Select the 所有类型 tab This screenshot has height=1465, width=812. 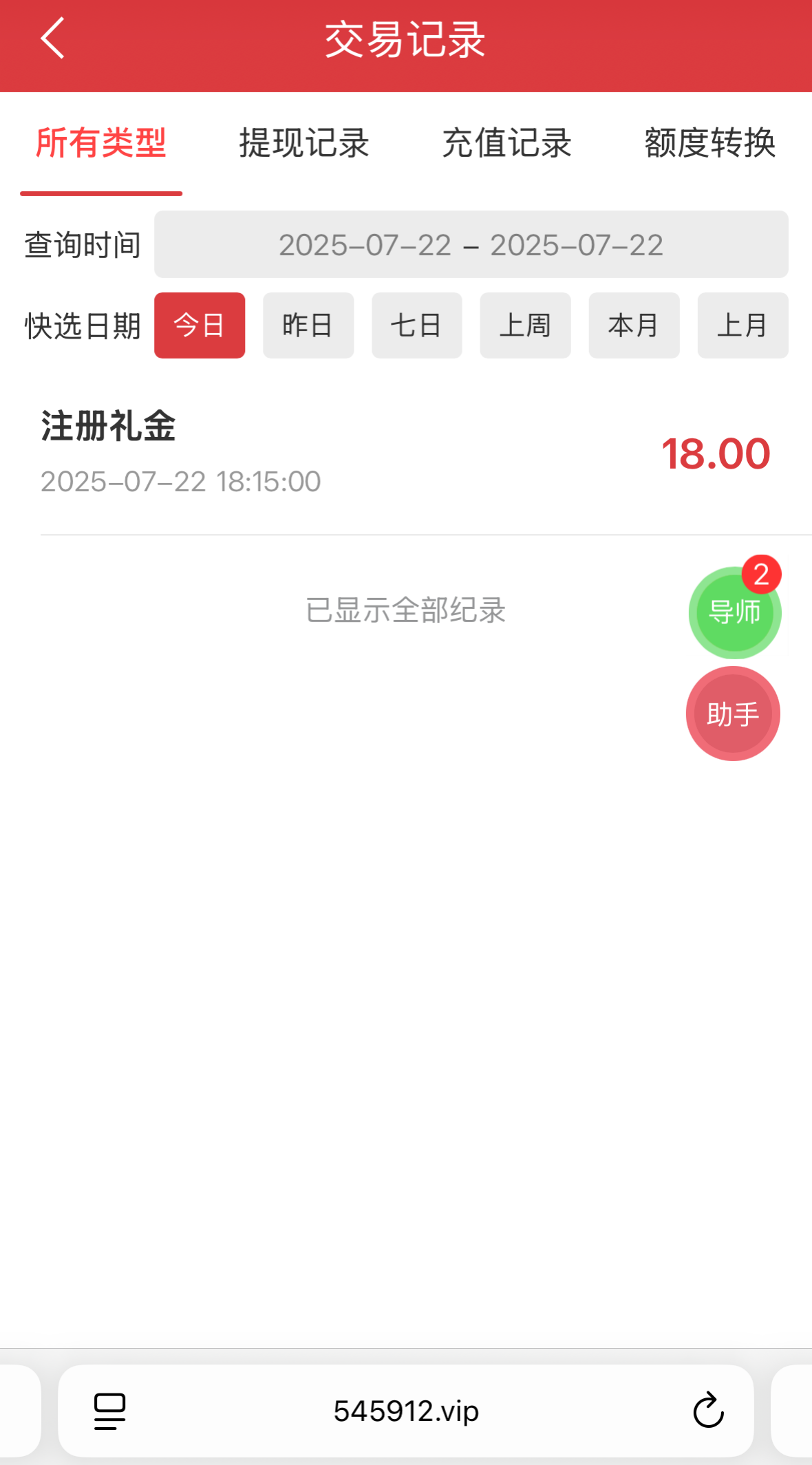point(101,143)
